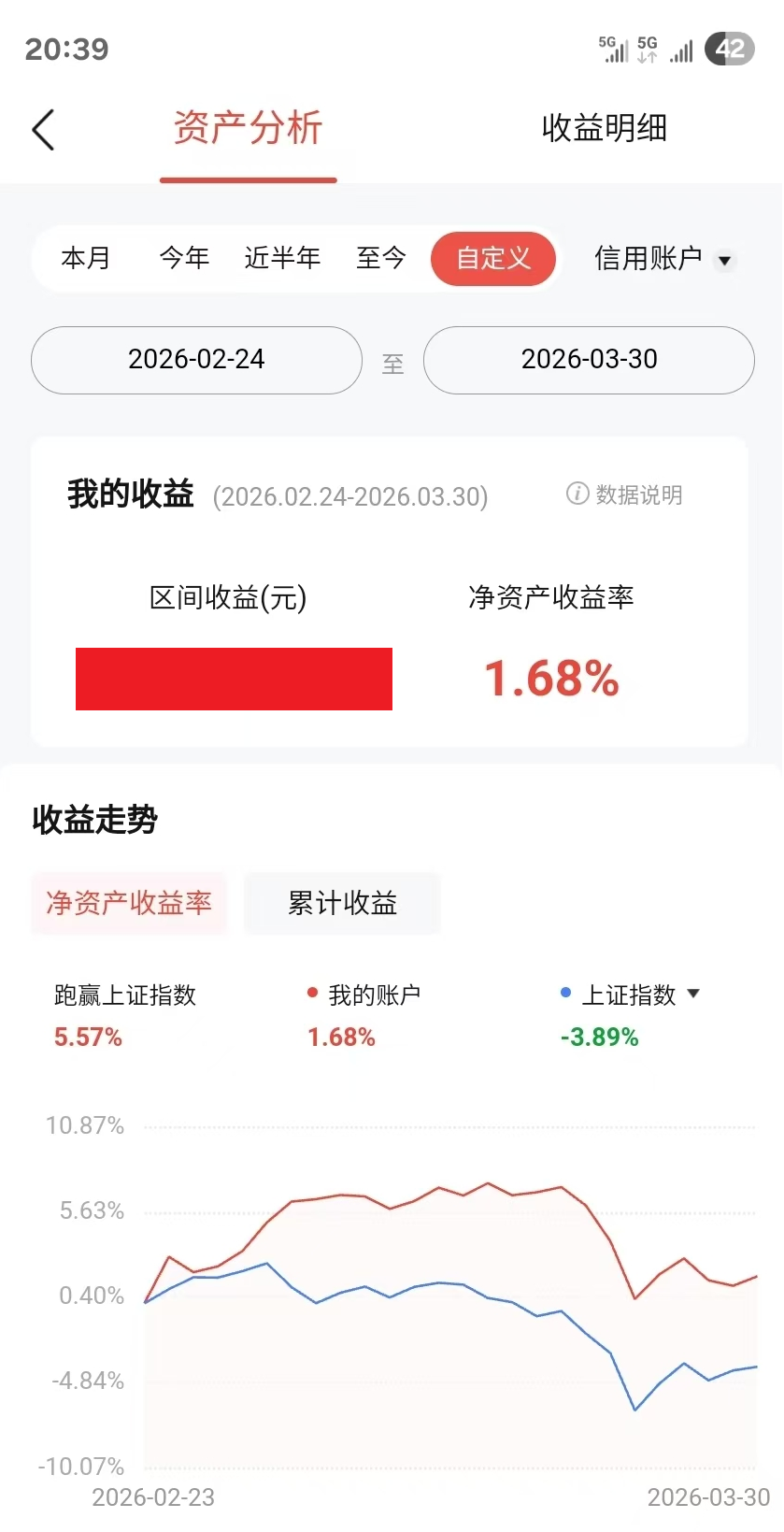Switch to 近半年 range
This screenshot has height=1532, width=784.
pyautogui.click(x=282, y=258)
